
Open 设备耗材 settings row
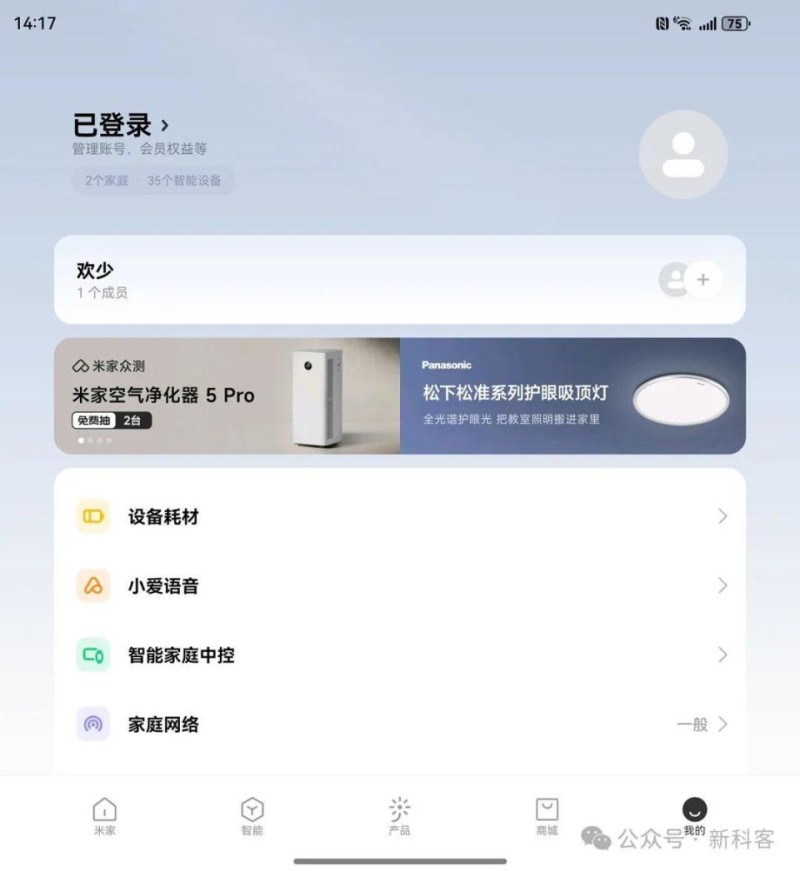400,517
